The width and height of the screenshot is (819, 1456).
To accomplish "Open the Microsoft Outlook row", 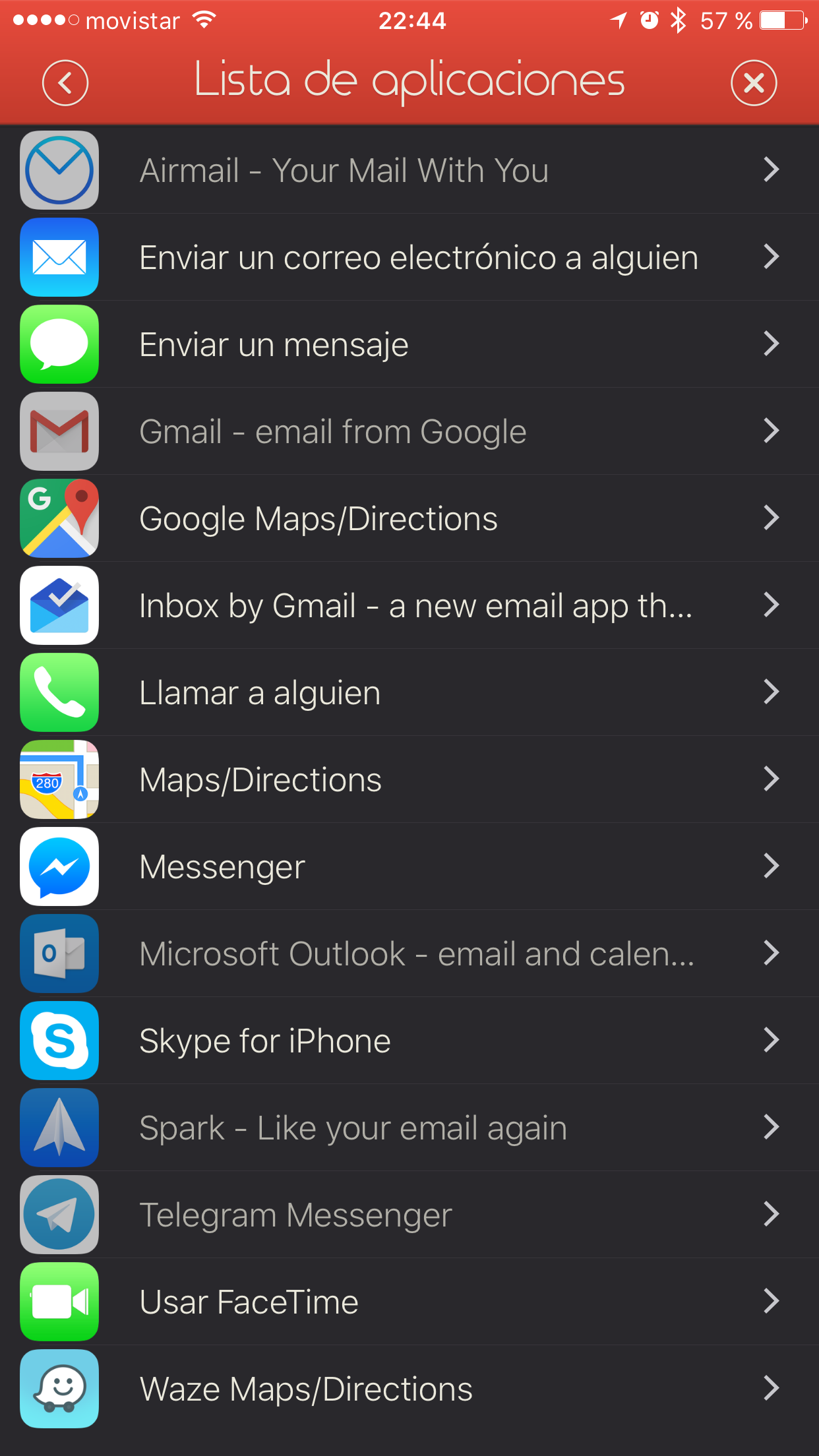I will point(409,954).
